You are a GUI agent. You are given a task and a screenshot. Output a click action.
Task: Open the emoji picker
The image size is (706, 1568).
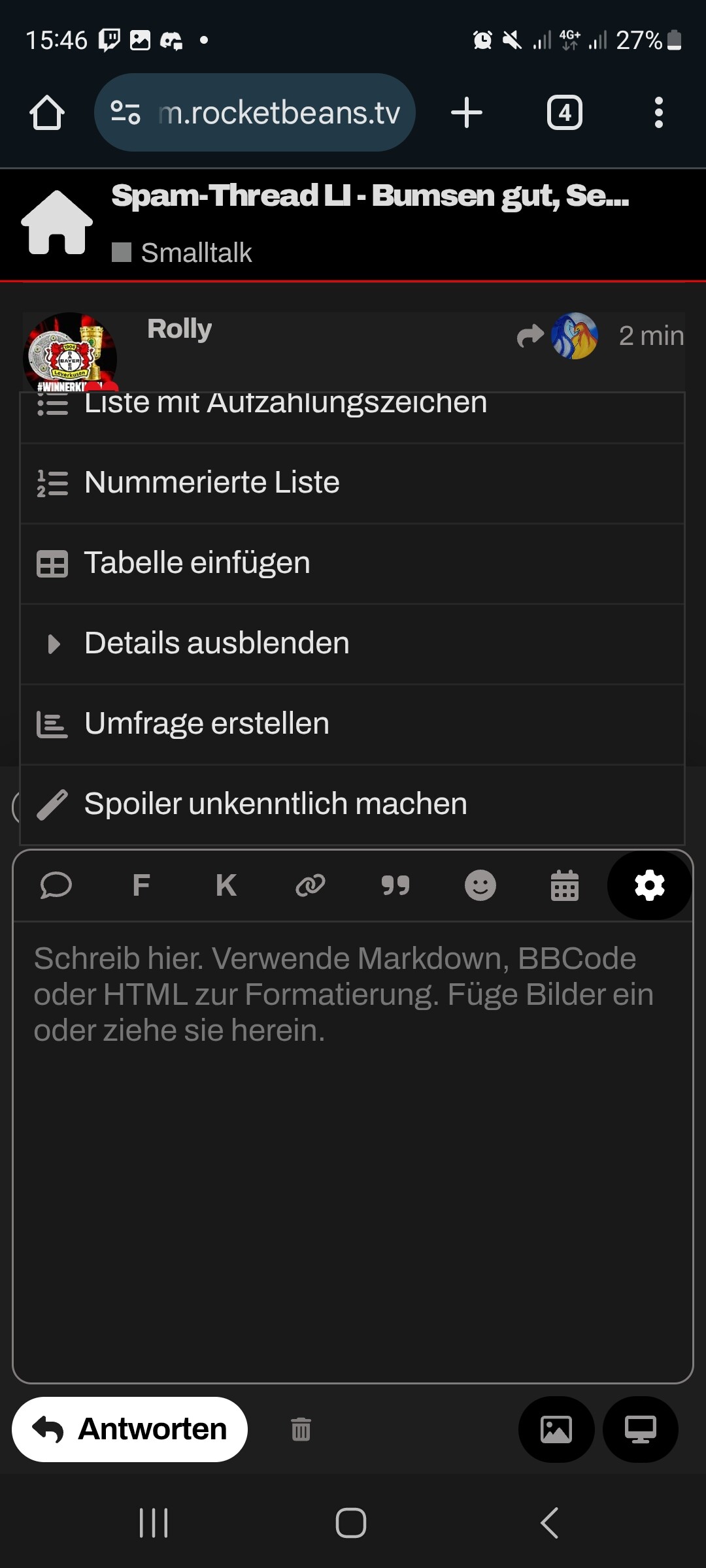pyautogui.click(x=480, y=886)
